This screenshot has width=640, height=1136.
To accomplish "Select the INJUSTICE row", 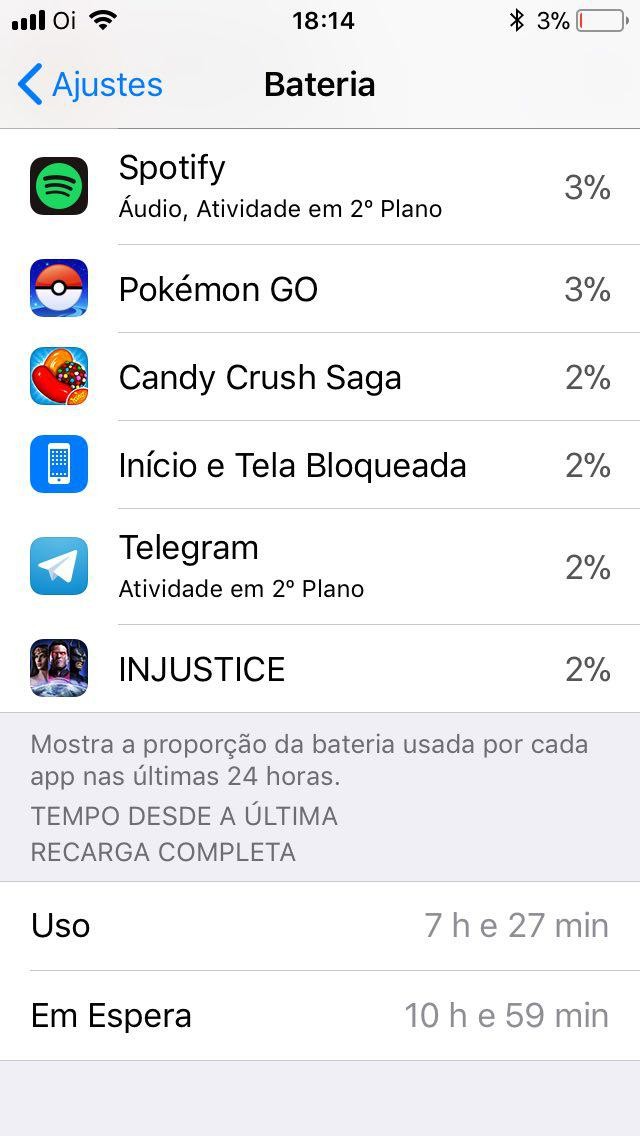I will point(320,669).
